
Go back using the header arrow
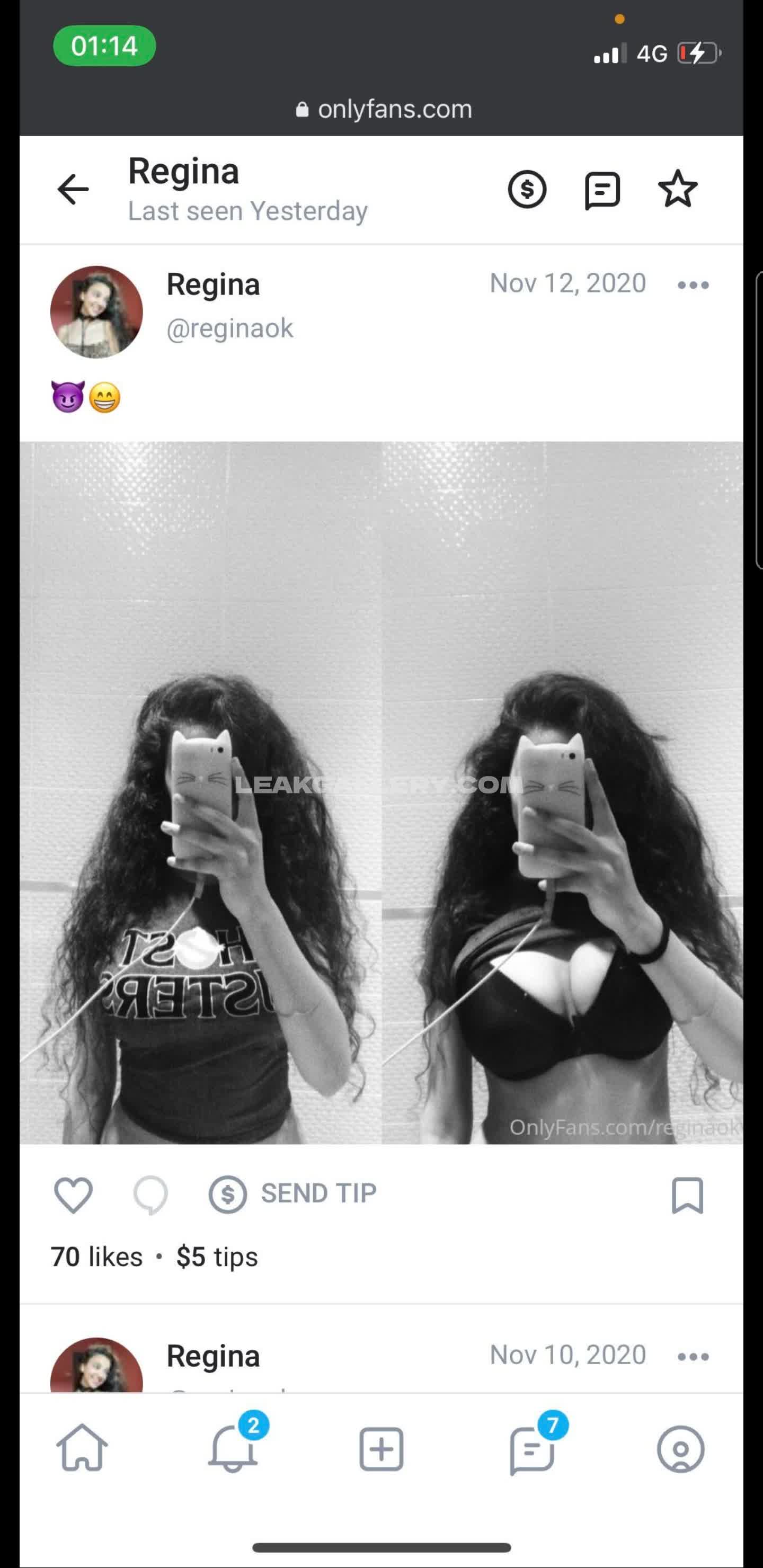(73, 189)
